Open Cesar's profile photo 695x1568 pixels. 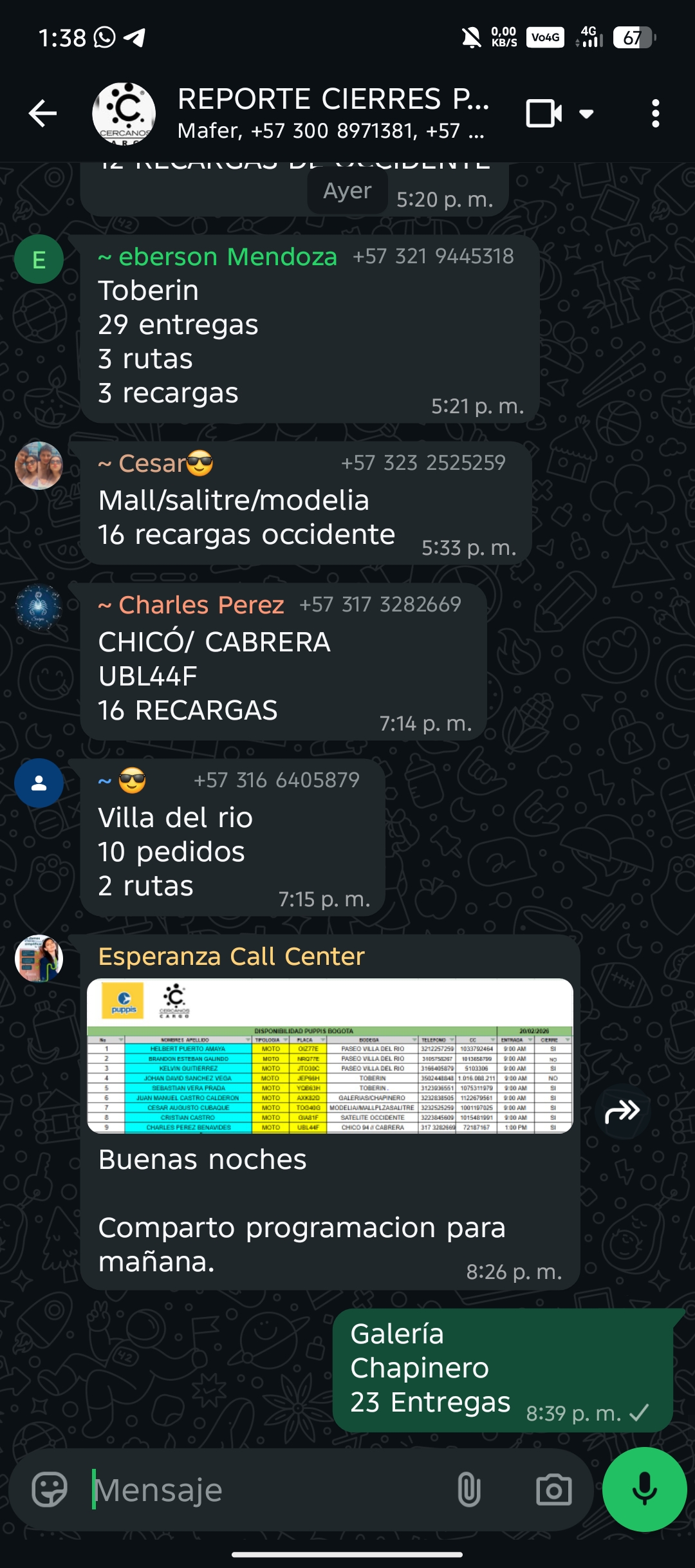click(x=39, y=466)
